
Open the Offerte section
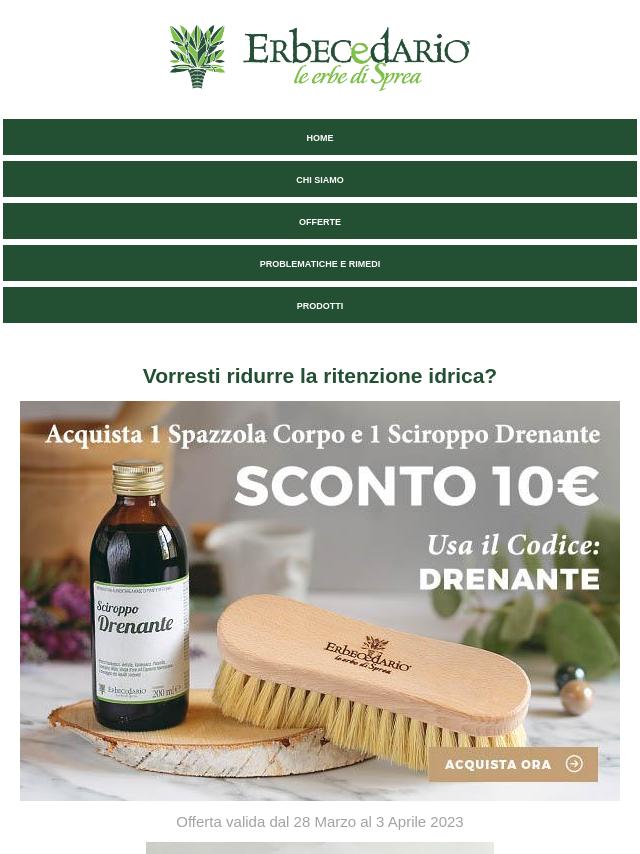pyautogui.click(x=320, y=222)
